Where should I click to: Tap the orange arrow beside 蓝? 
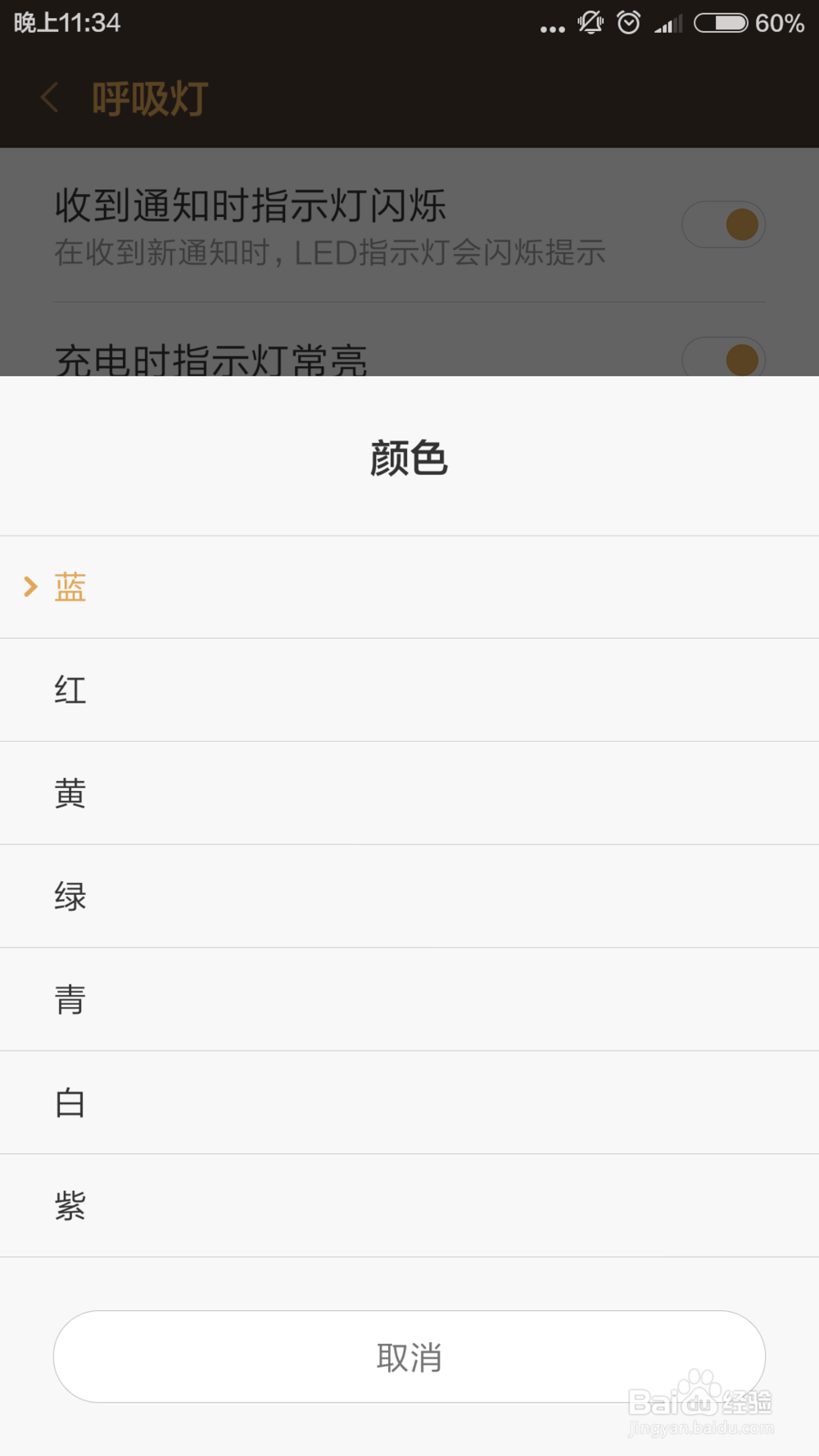(x=31, y=586)
